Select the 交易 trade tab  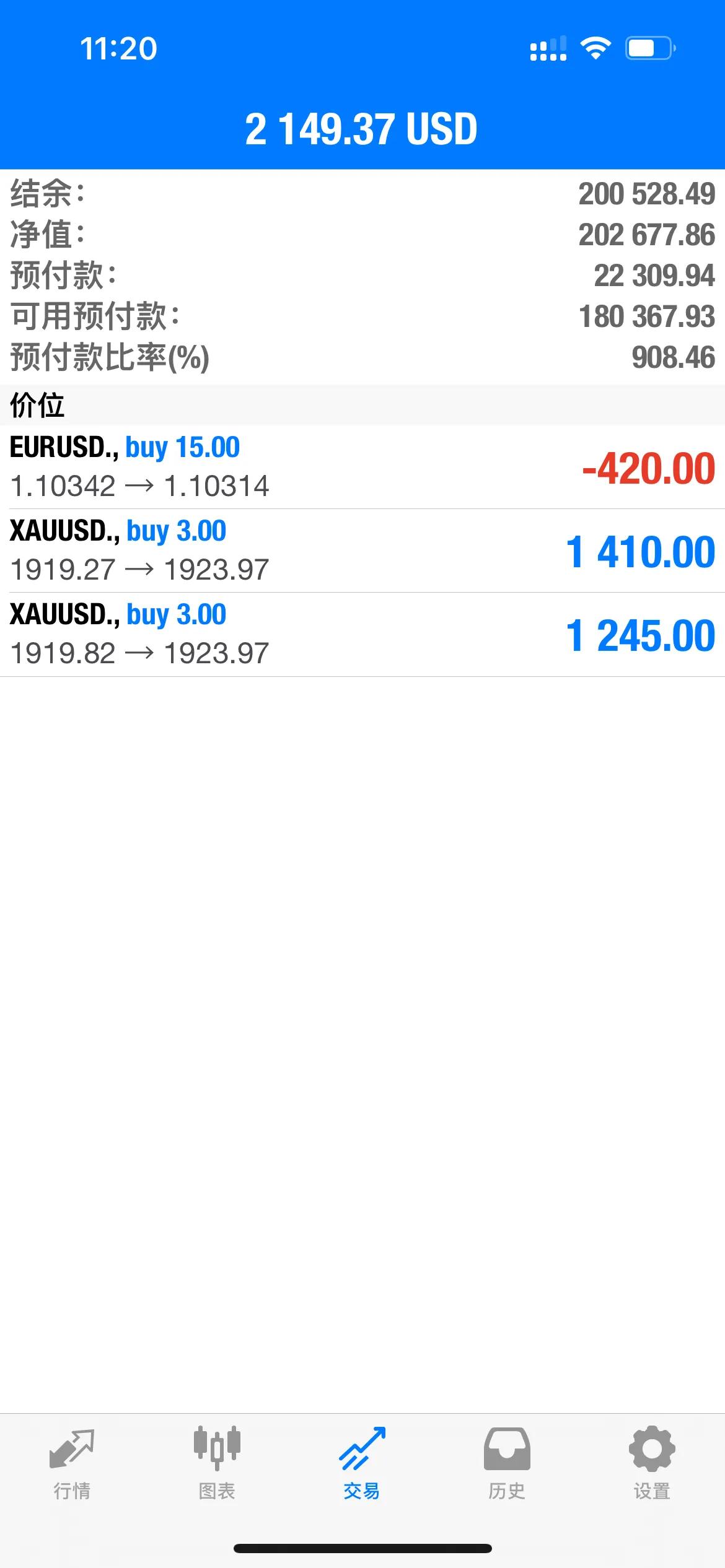point(362,1464)
